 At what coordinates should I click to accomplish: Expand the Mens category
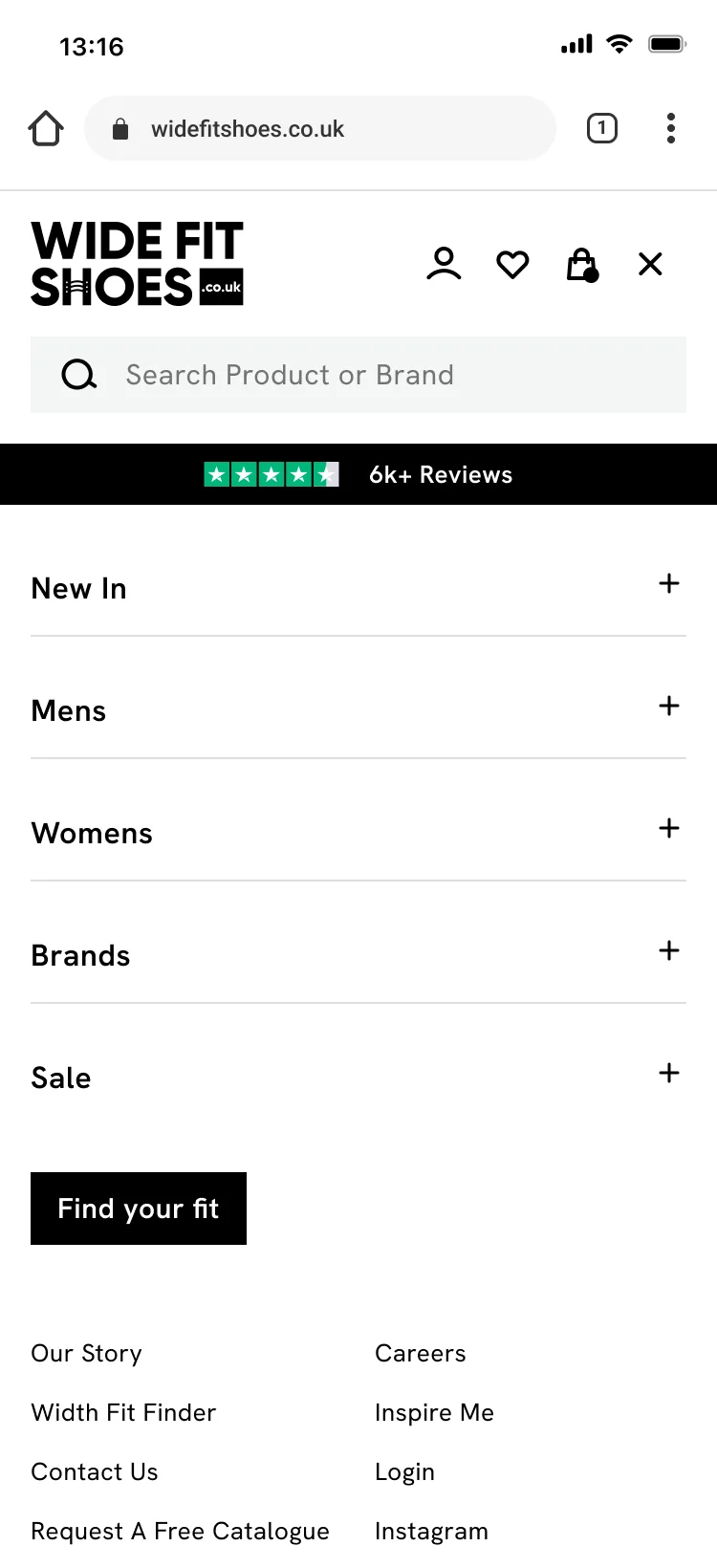[358, 710]
